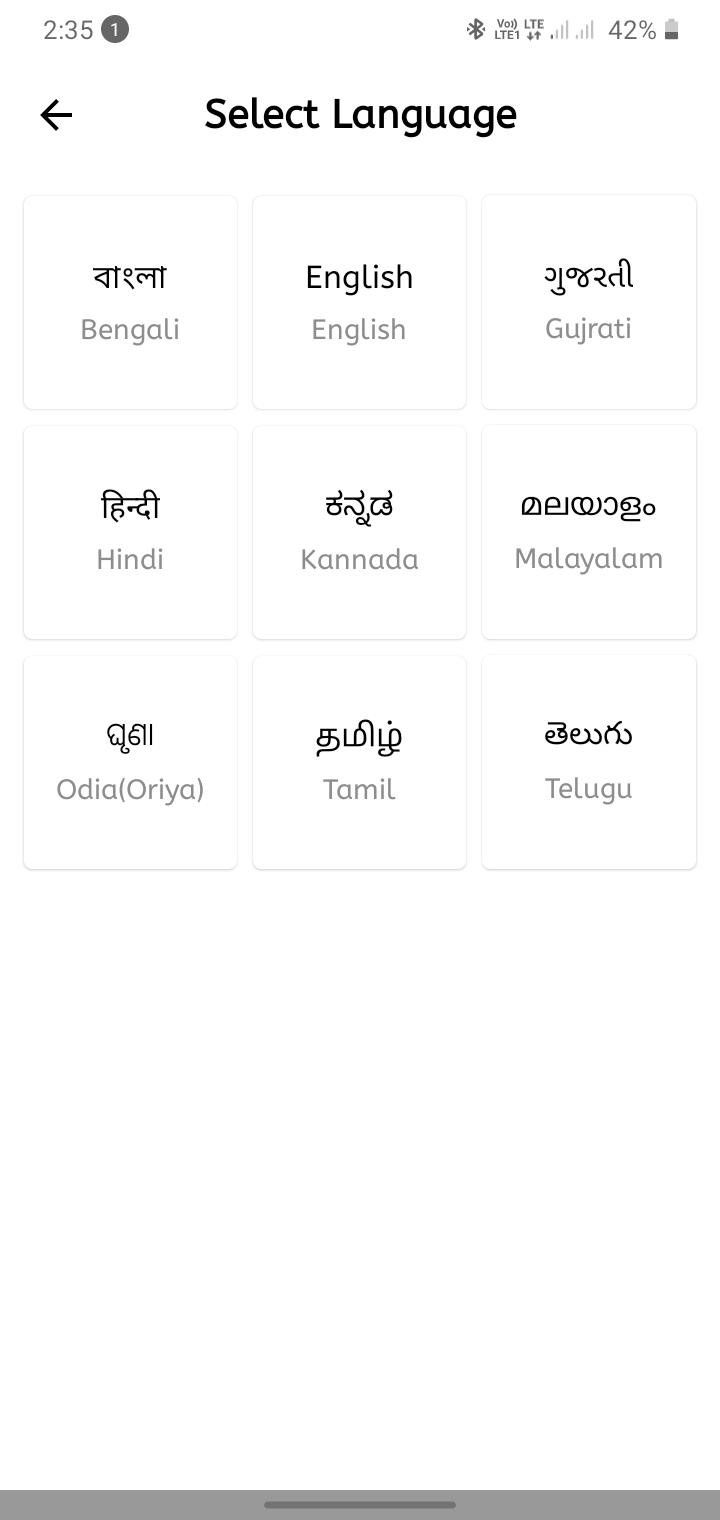The image size is (720, 1520).
Task: Switch the language to Hindi
Action: [x=130, y=532]
